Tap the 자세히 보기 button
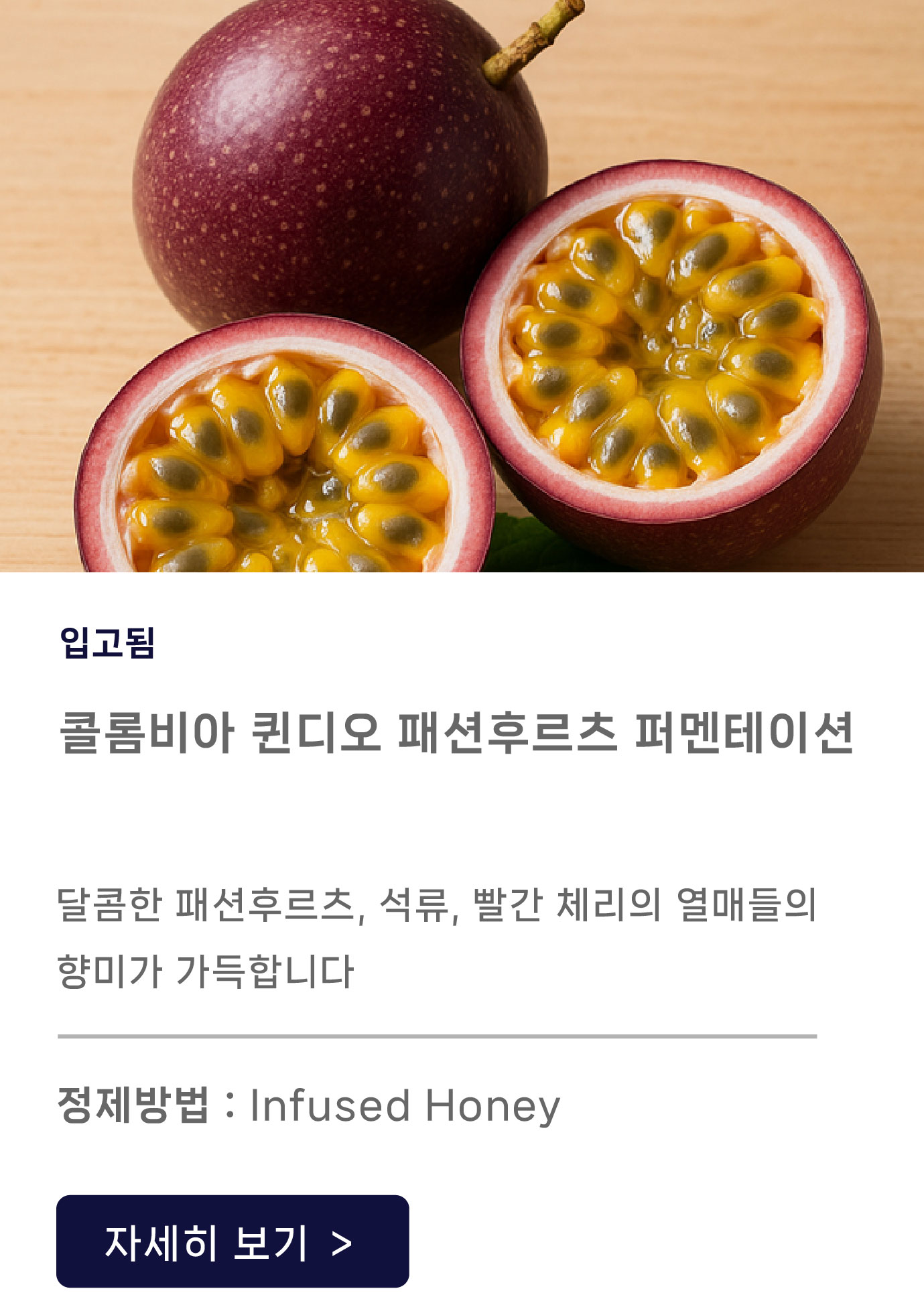Image resolution: width=924 pixels, height=1295 pixels. click(232, 1241)
